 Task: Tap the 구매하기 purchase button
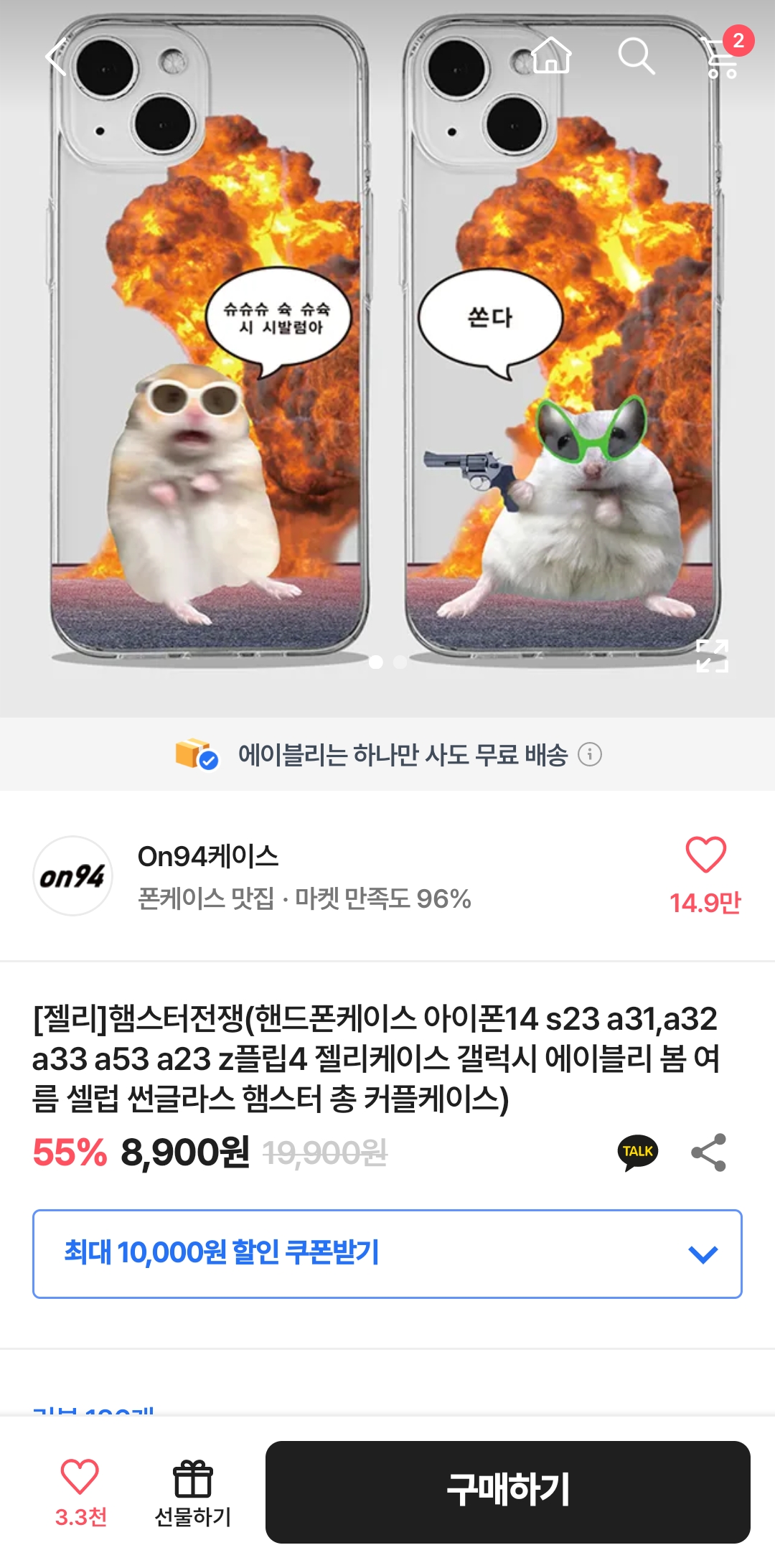click(507, 1491)
